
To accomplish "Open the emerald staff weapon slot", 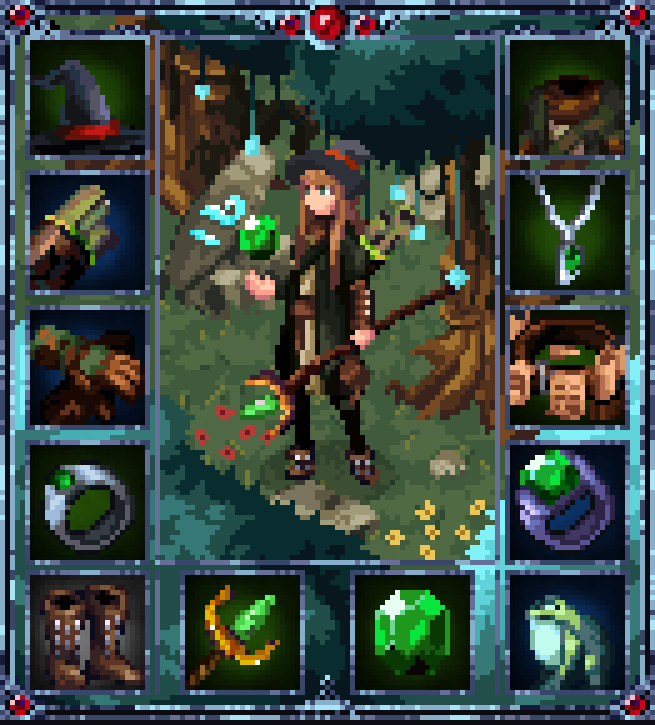I will (x=243, y=634).
